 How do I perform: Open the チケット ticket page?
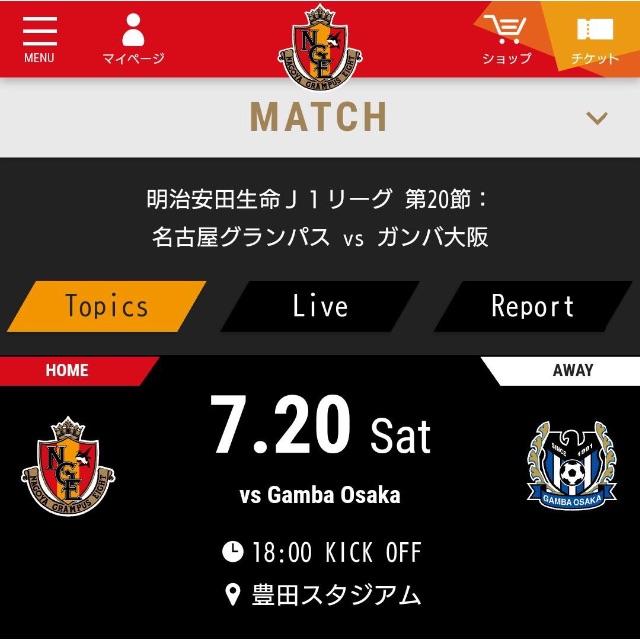(x=595, y=38)
